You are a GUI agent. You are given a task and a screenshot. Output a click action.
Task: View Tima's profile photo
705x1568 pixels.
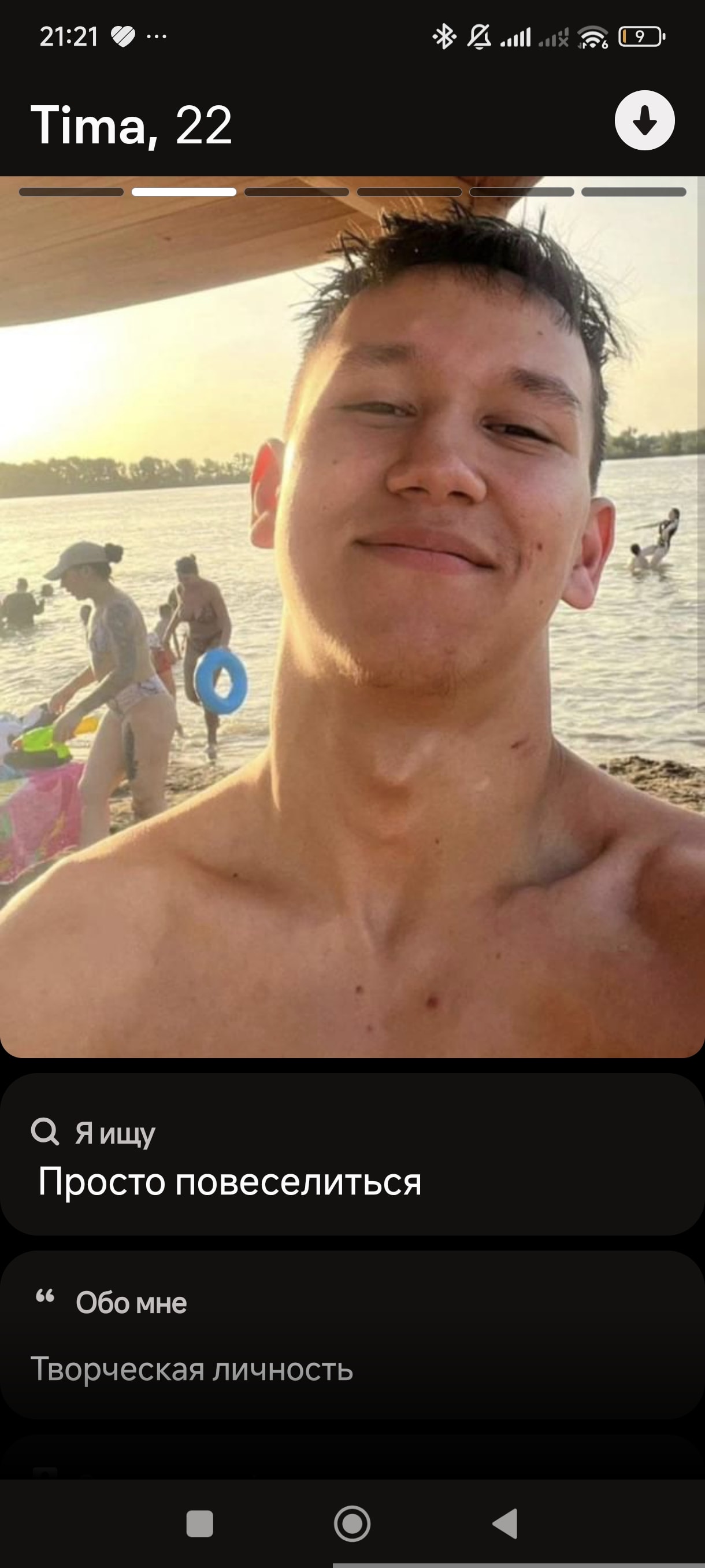coord(352,616)
